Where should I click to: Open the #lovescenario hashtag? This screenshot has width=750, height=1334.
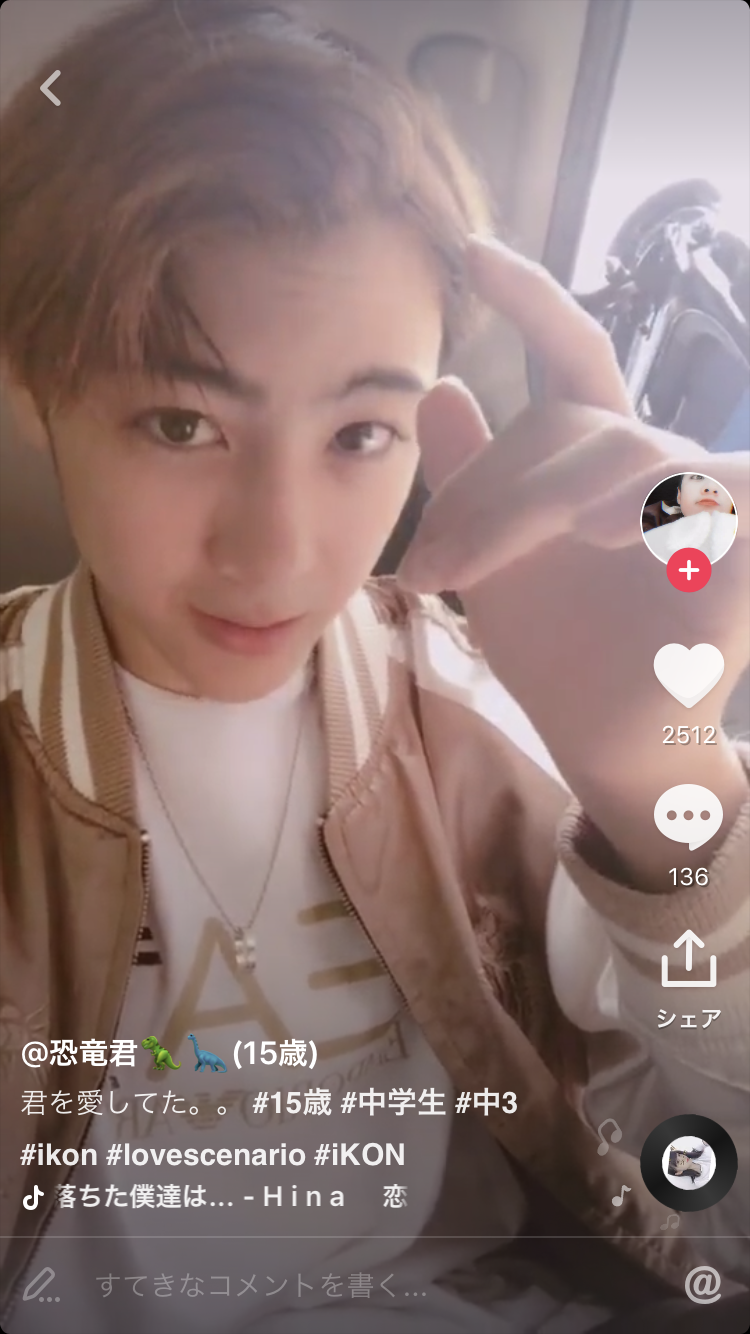(205, 1156)
